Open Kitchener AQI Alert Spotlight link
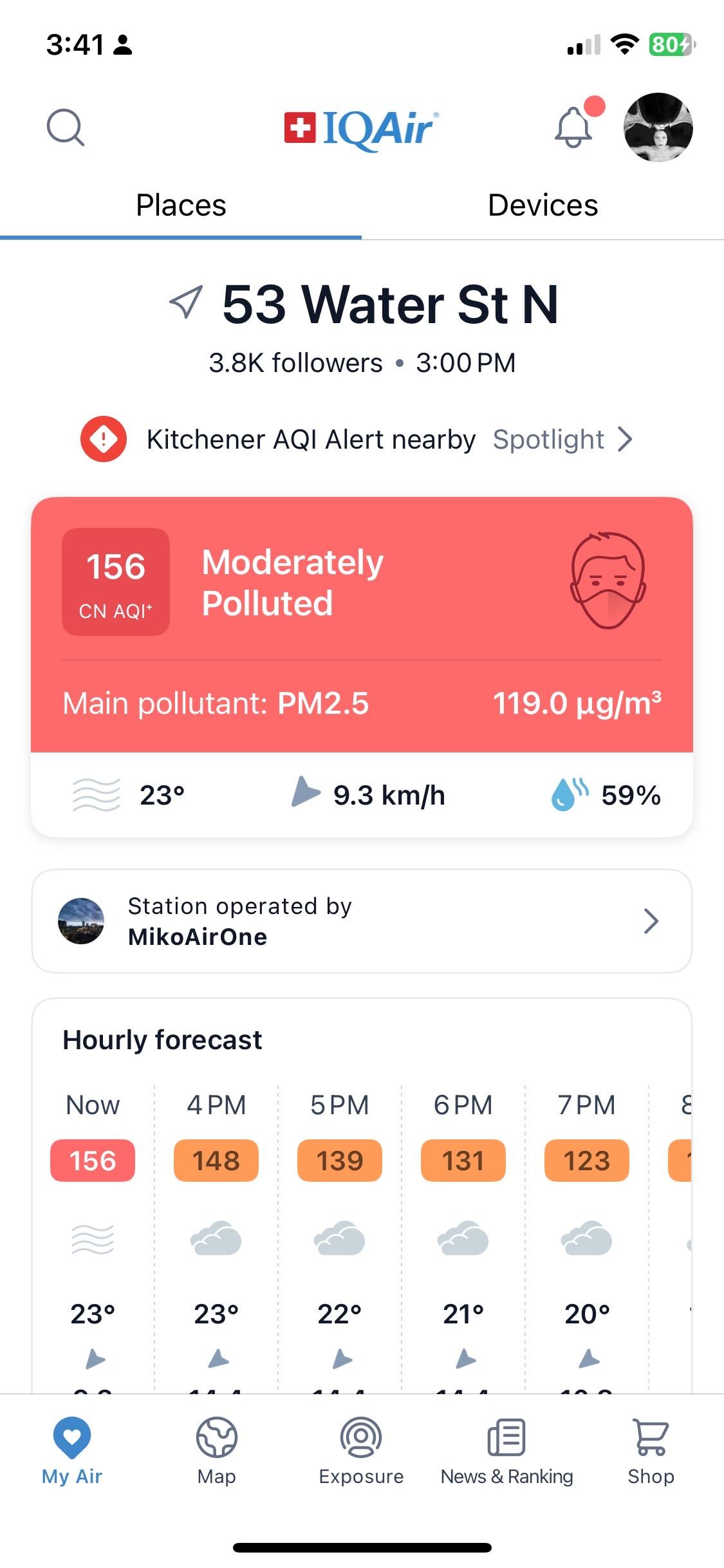Screen dimensions: 724x1568 pos(562,440)
